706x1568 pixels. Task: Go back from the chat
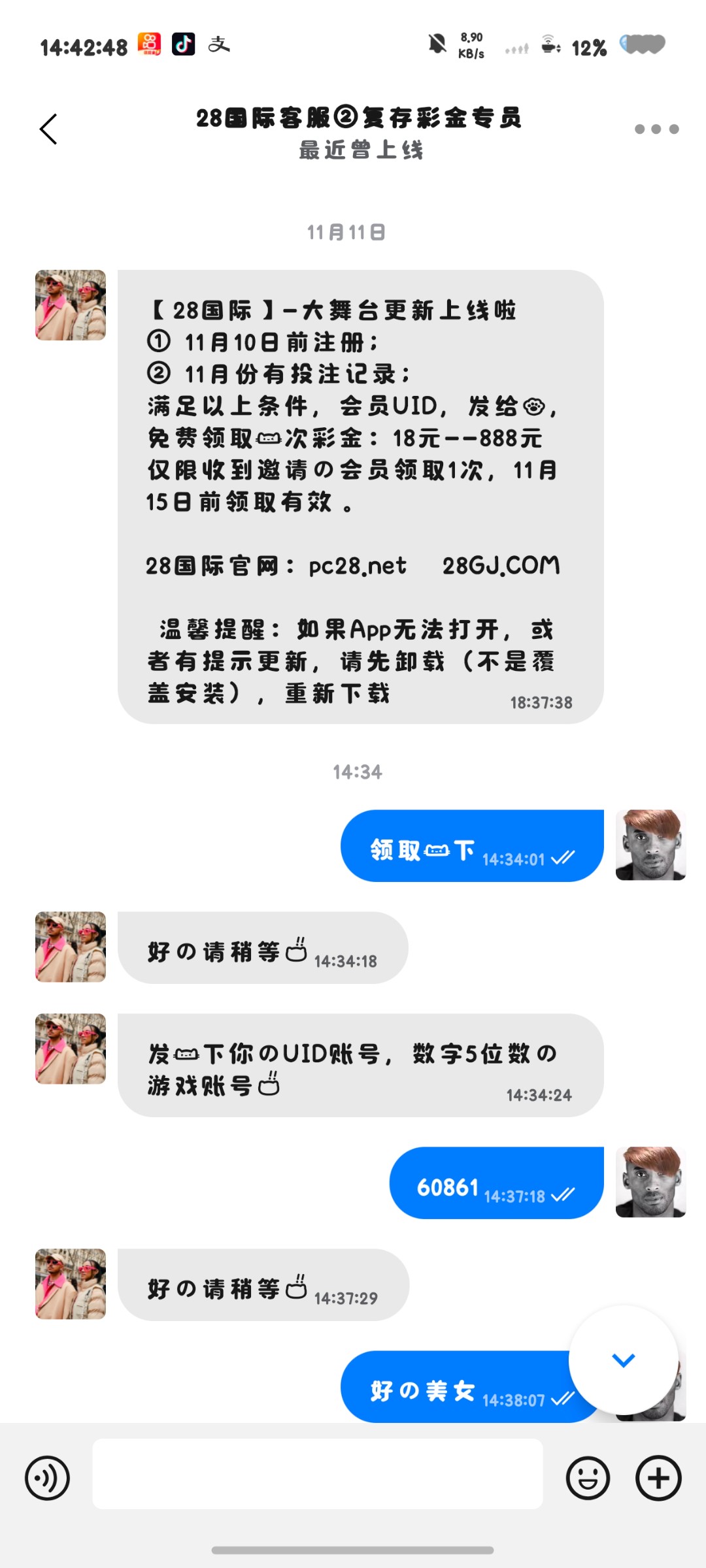[49, 129]
